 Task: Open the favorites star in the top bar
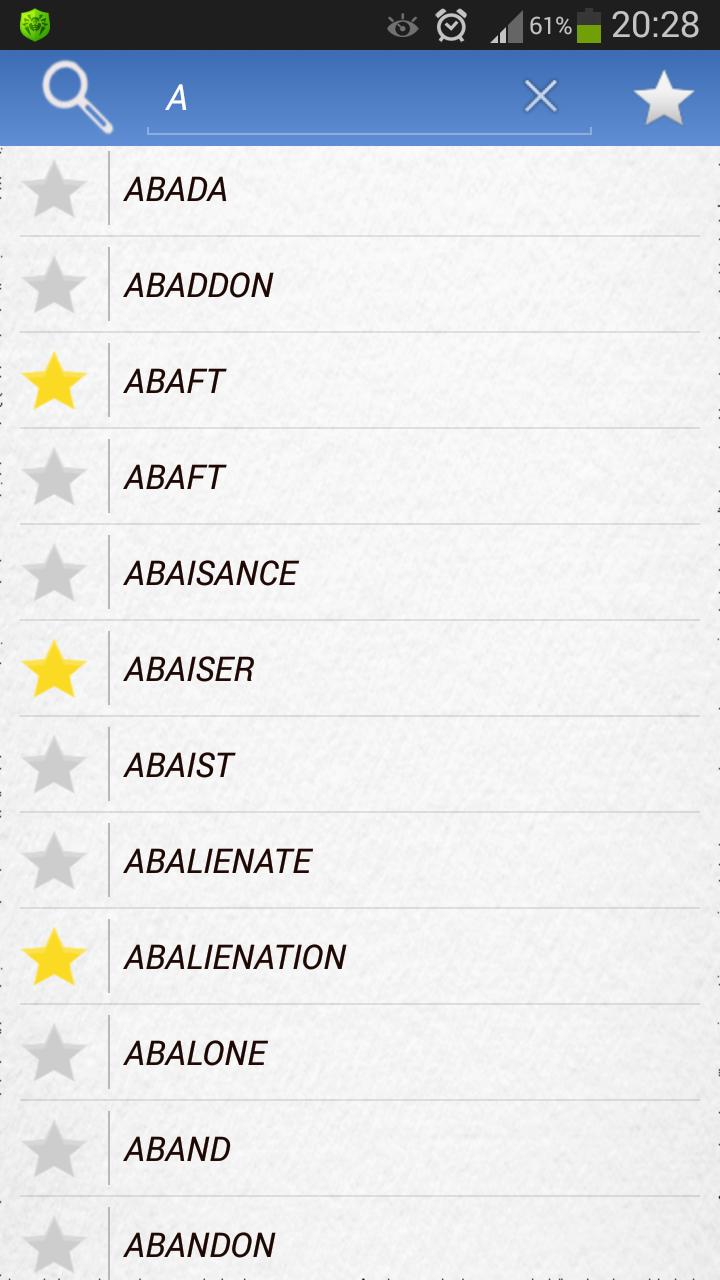tap(663, 99)
